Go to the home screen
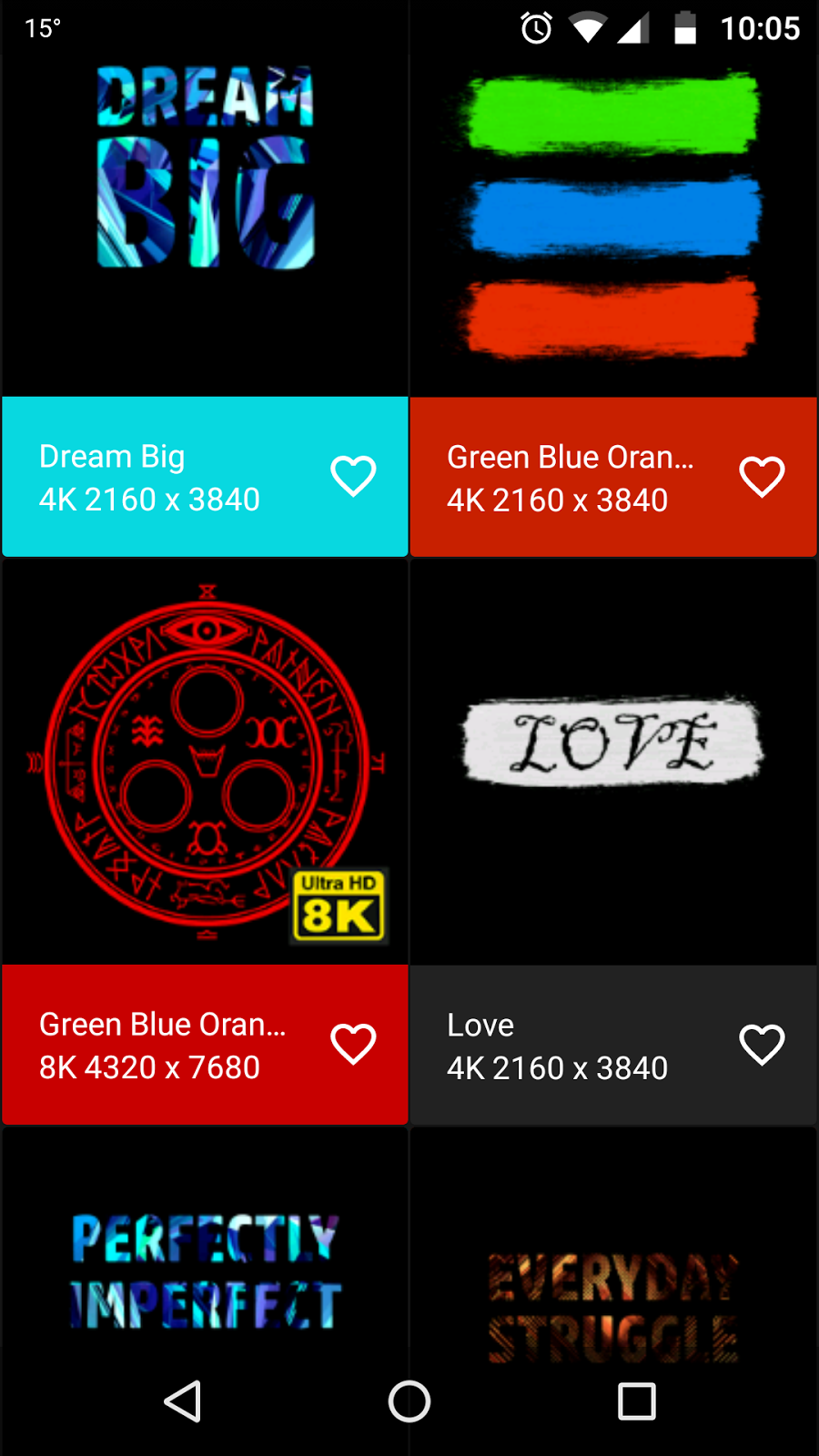This screenshot has width=819, height=1456. [409, 1401]
